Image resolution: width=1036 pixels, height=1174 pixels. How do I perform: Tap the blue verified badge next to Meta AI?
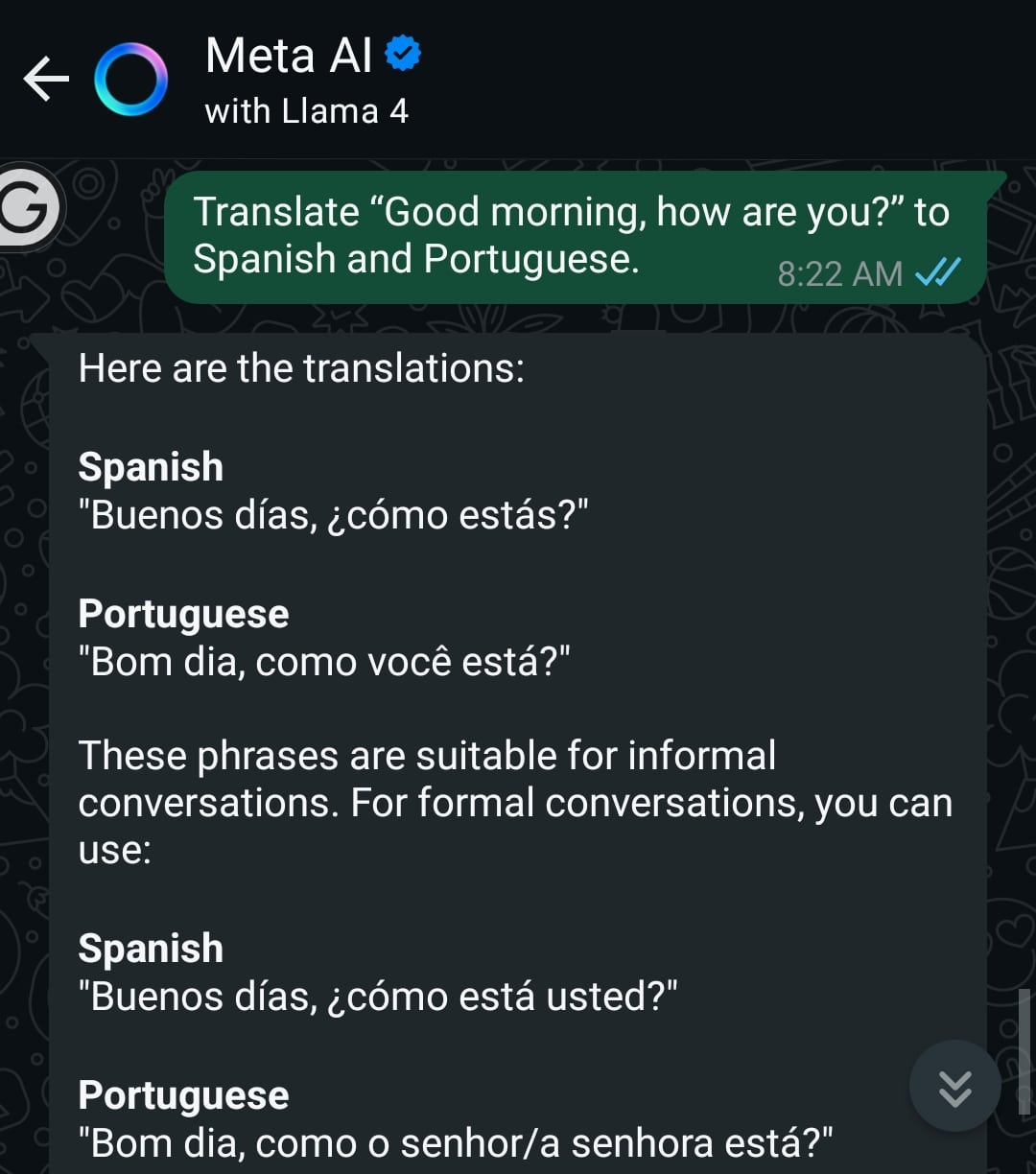pyautogui.click(x=401, y=56)
